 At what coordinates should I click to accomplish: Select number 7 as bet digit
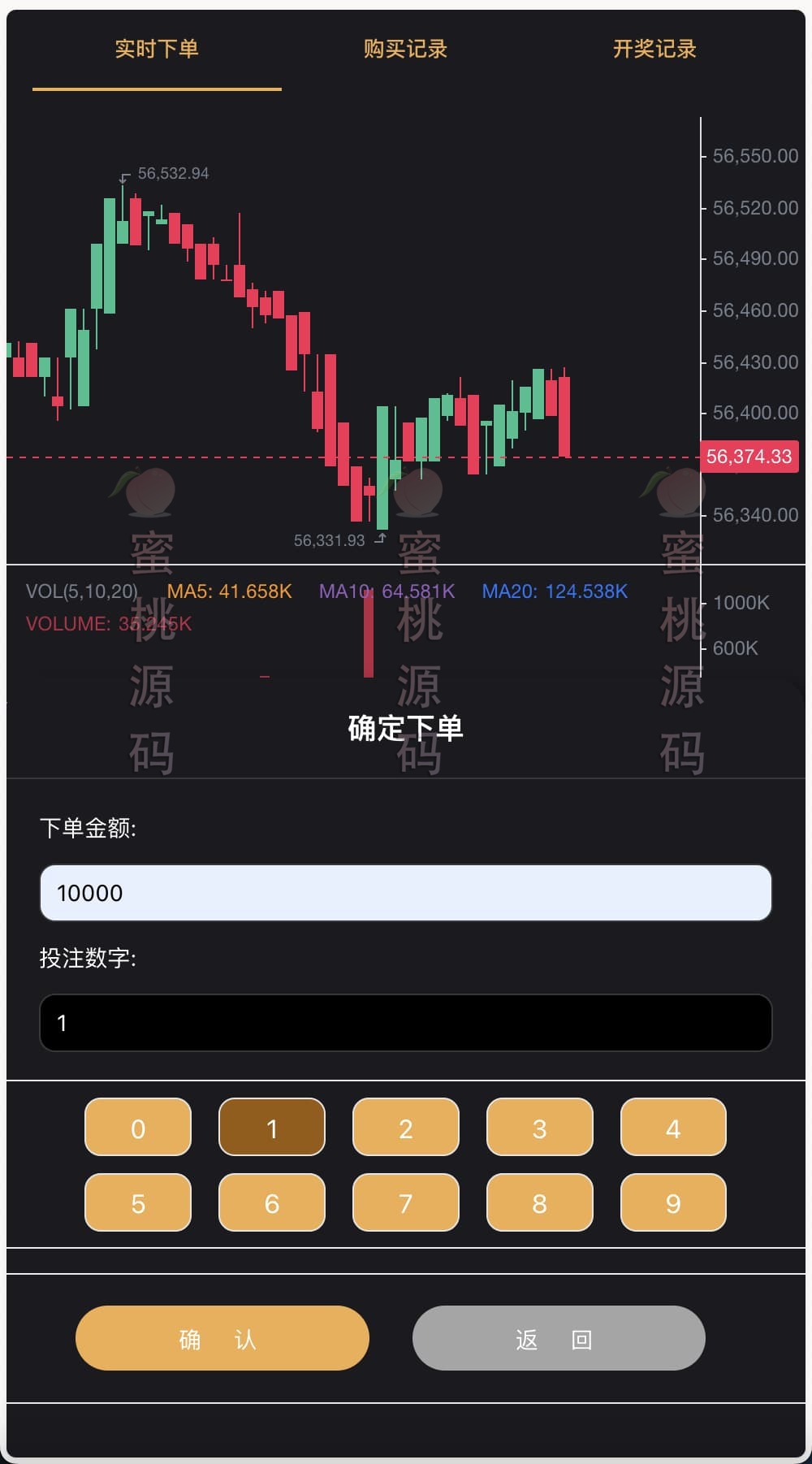[x=405, y=1203]
